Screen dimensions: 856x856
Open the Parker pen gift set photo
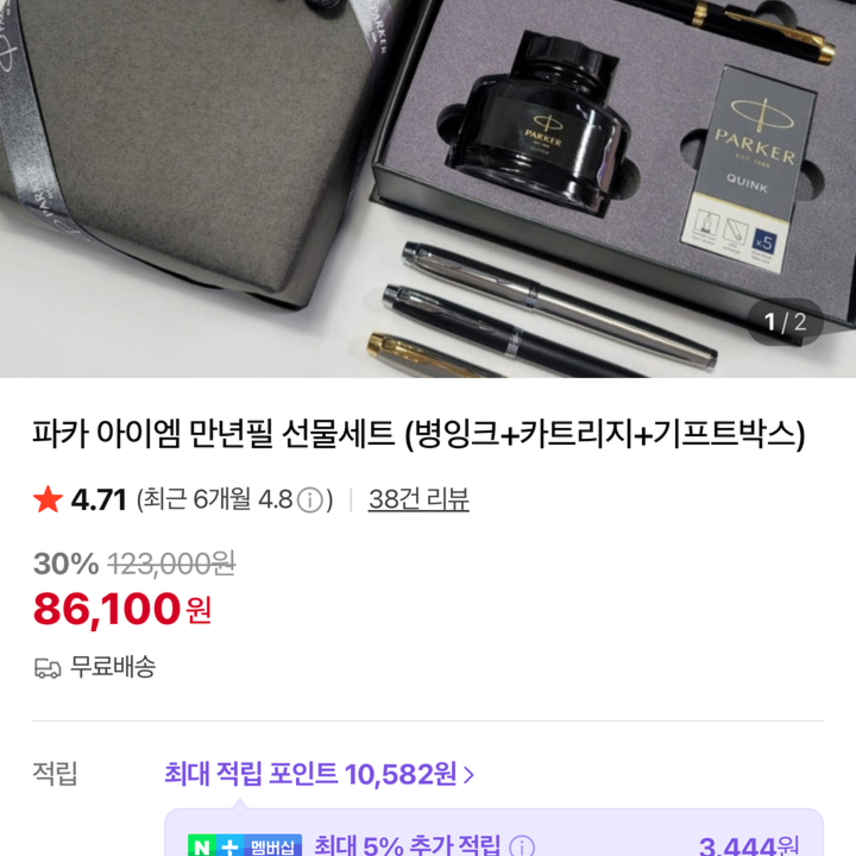pyautogui.click(x=428, y=188)
